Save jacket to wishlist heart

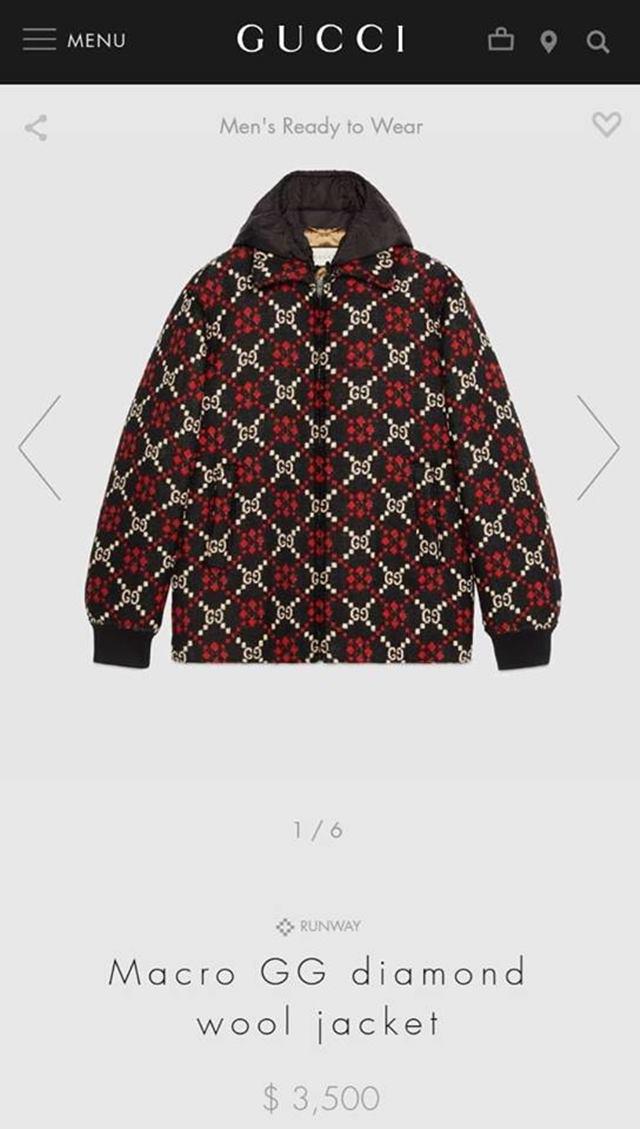tap(606, 125)
